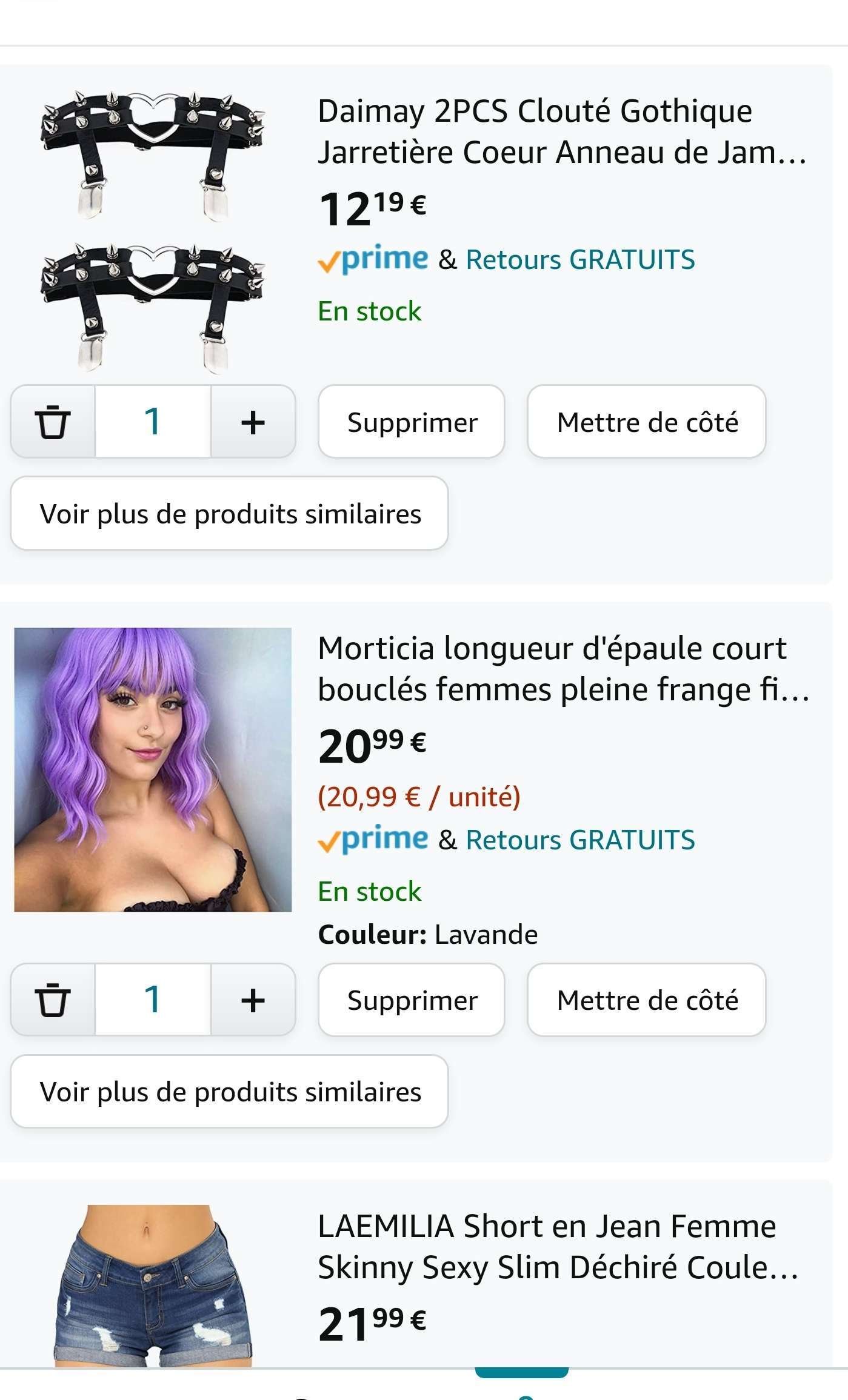Save the Daimay garter with Mettre de côté

[646, 422]
